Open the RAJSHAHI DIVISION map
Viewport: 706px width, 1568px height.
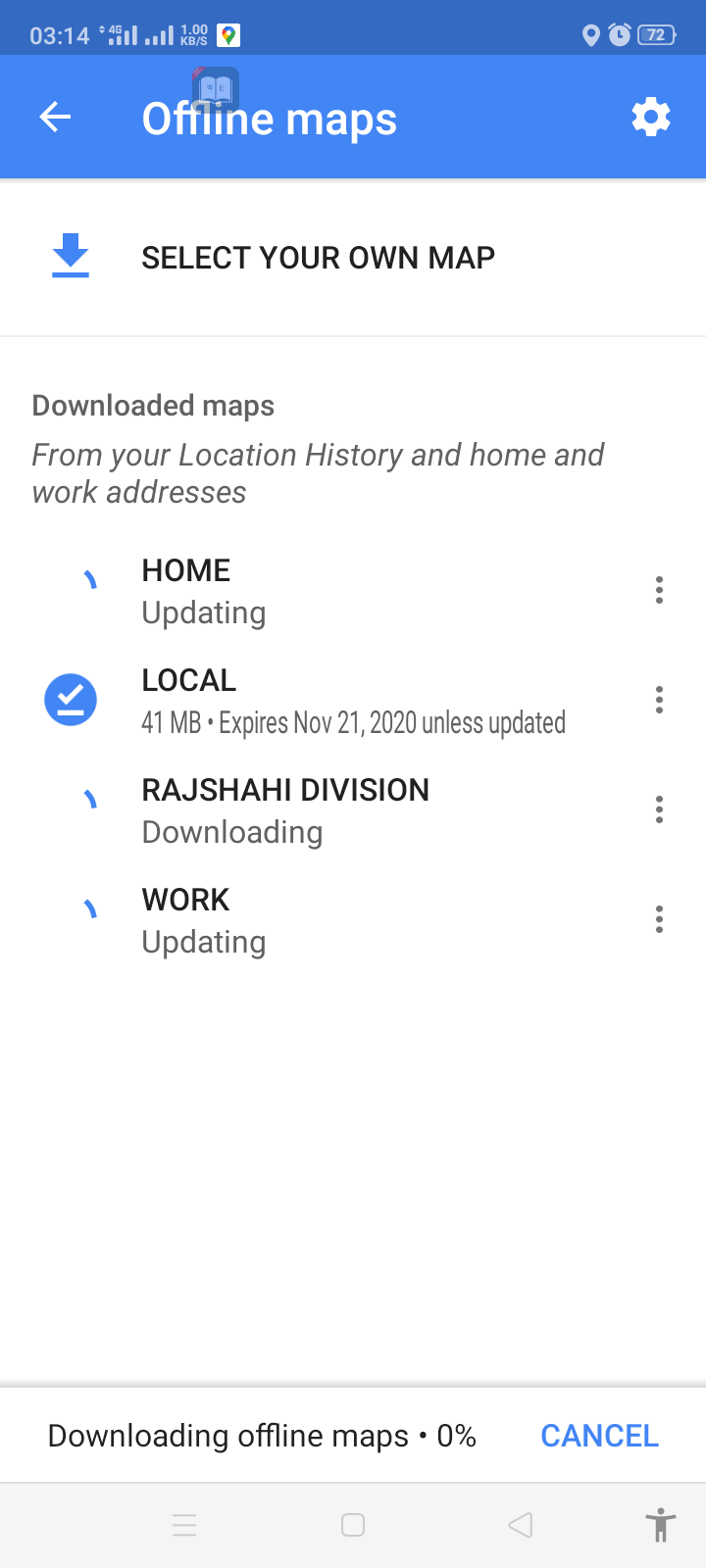point(353,810)
